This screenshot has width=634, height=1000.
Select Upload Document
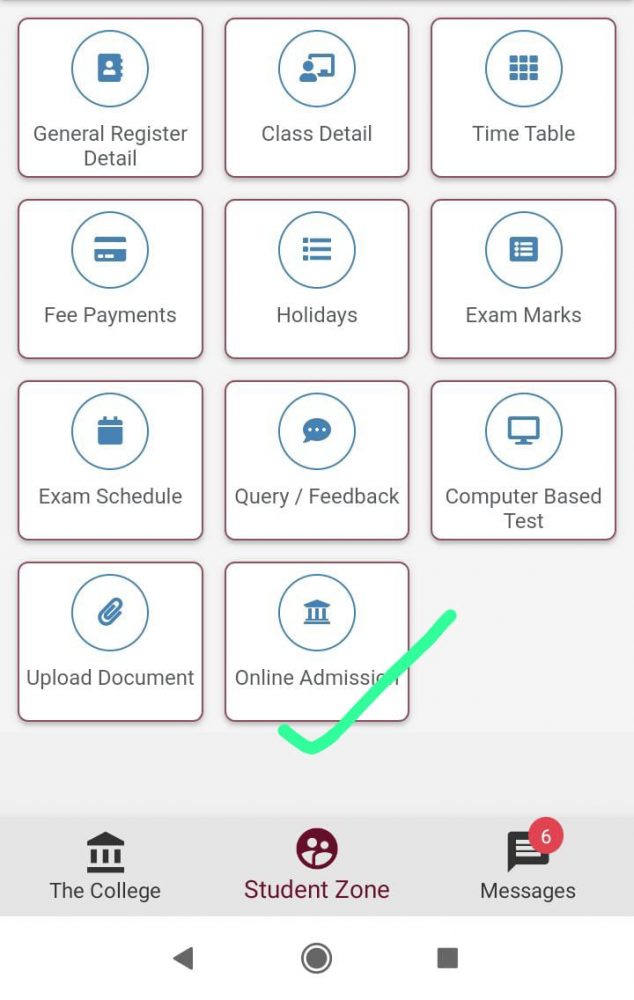coord(110,641)
